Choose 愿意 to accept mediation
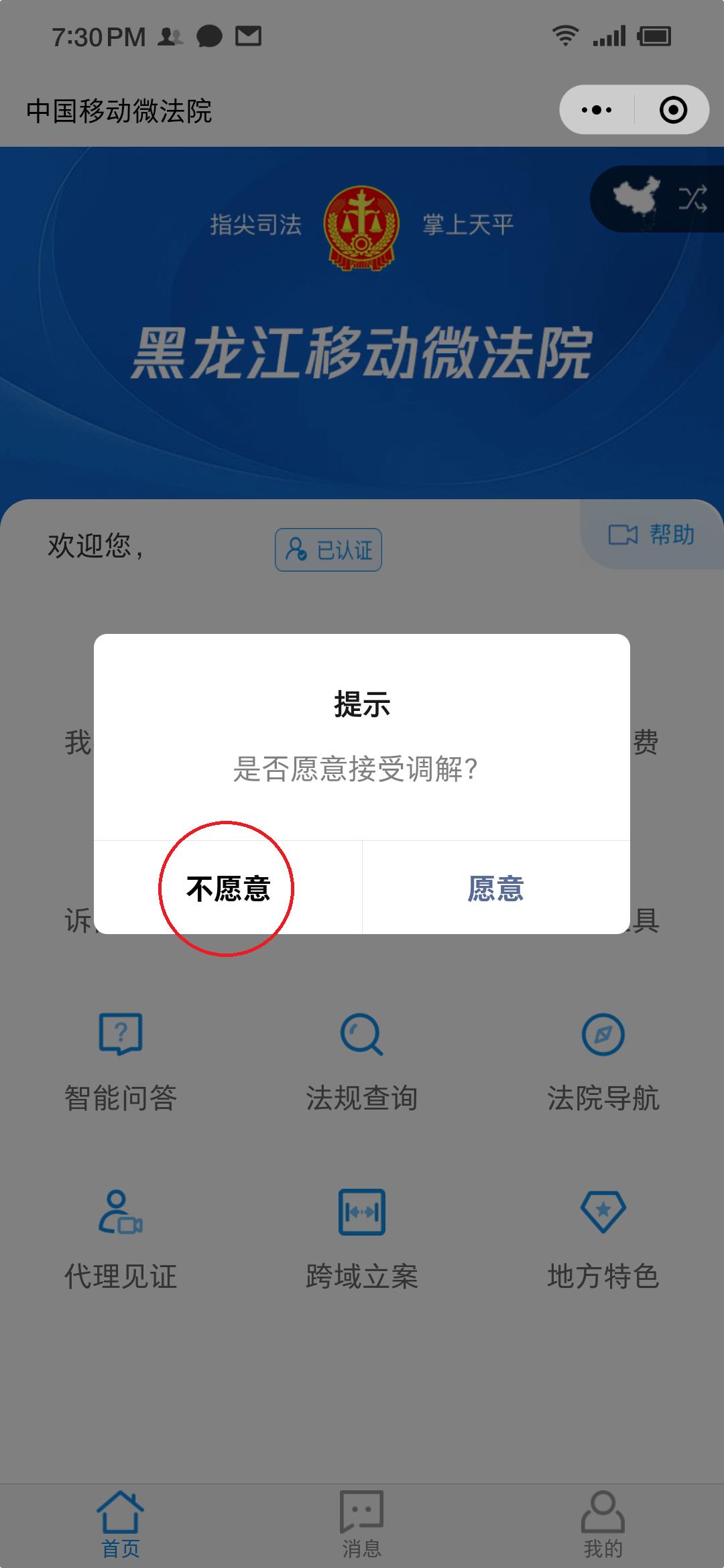The height and width of the screenshot is (1568, 724). 496,889
